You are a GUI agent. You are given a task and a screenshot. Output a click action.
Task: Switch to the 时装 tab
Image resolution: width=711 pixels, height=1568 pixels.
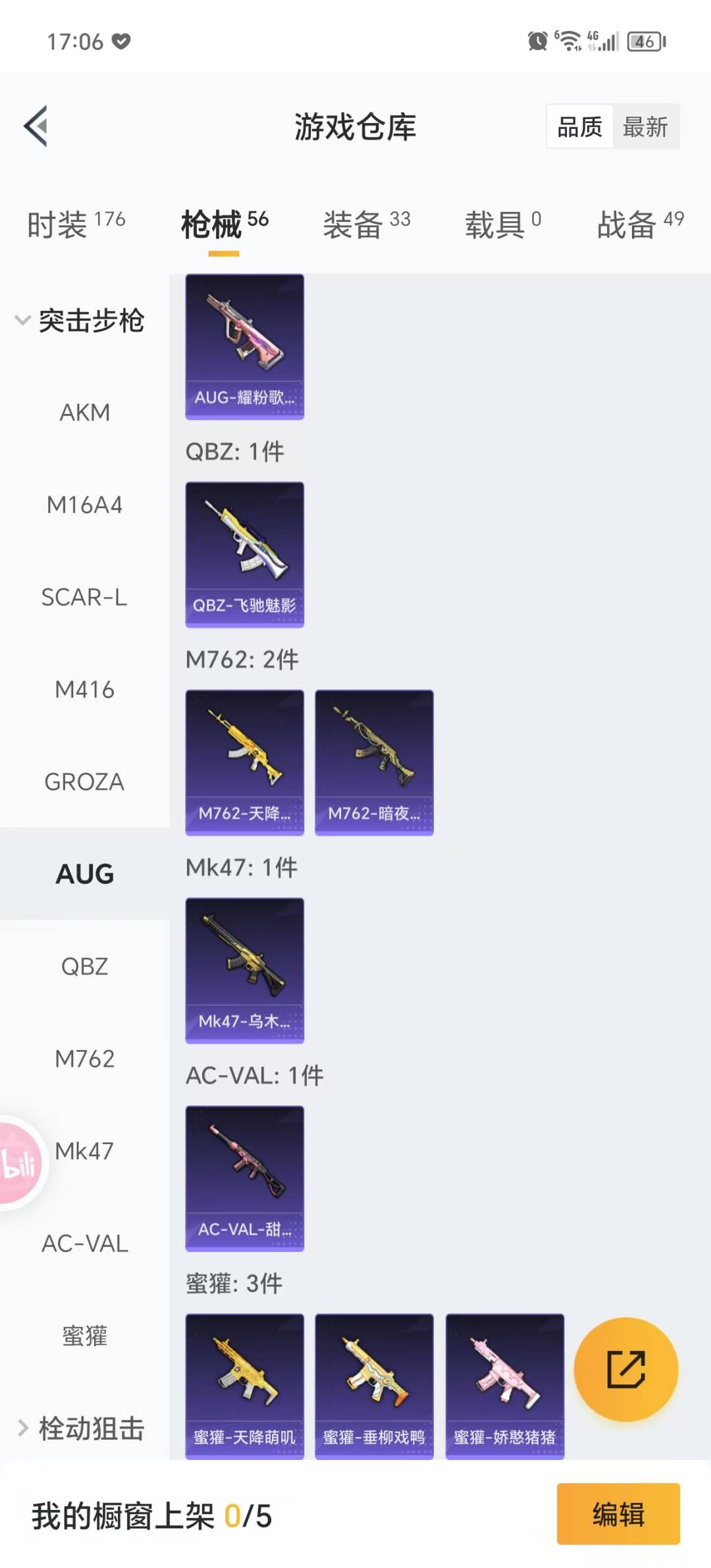(76, 224)
